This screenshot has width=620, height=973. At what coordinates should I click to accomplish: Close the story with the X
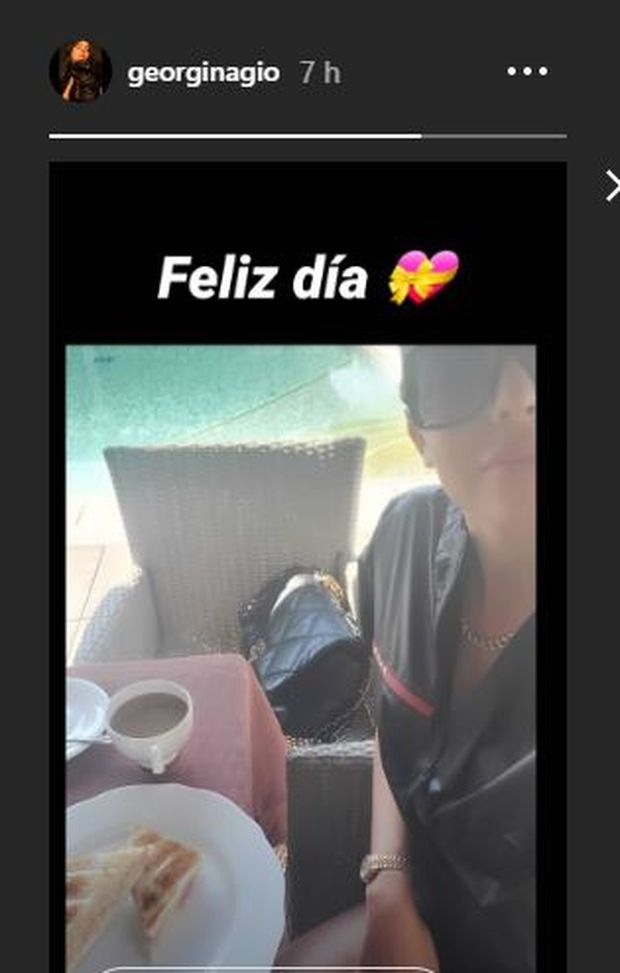(x=612, y=185)
